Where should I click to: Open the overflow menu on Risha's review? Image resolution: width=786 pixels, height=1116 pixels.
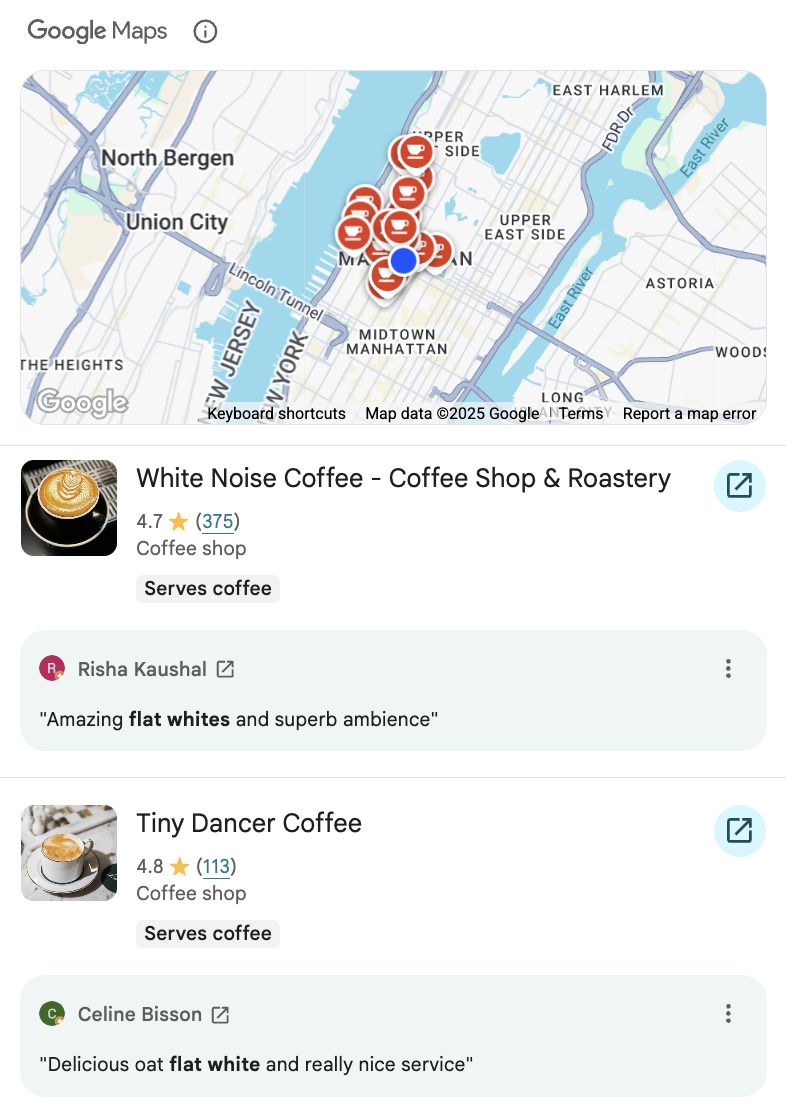[x=728, y=668]
